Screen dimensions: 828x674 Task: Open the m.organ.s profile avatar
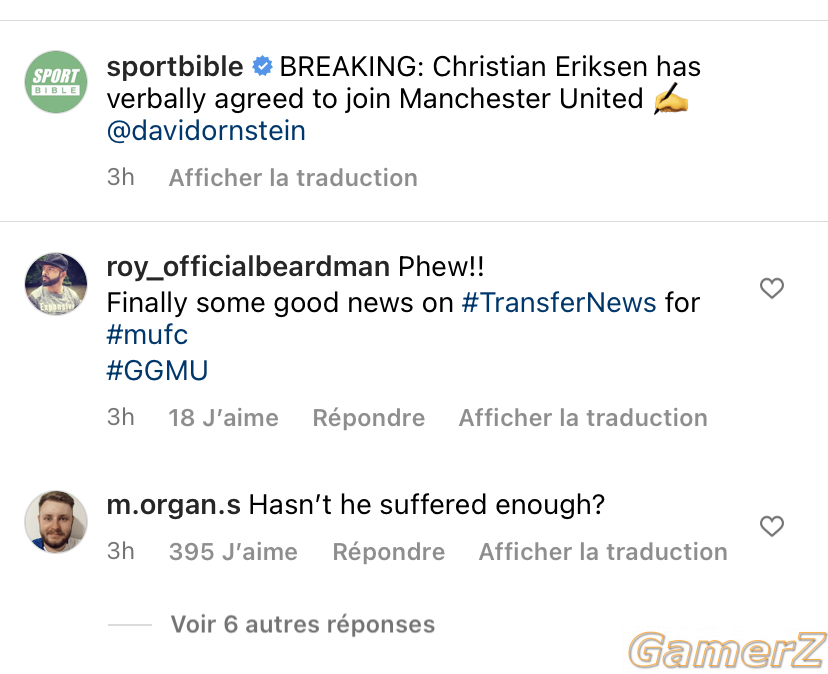[x=55, y=522]
